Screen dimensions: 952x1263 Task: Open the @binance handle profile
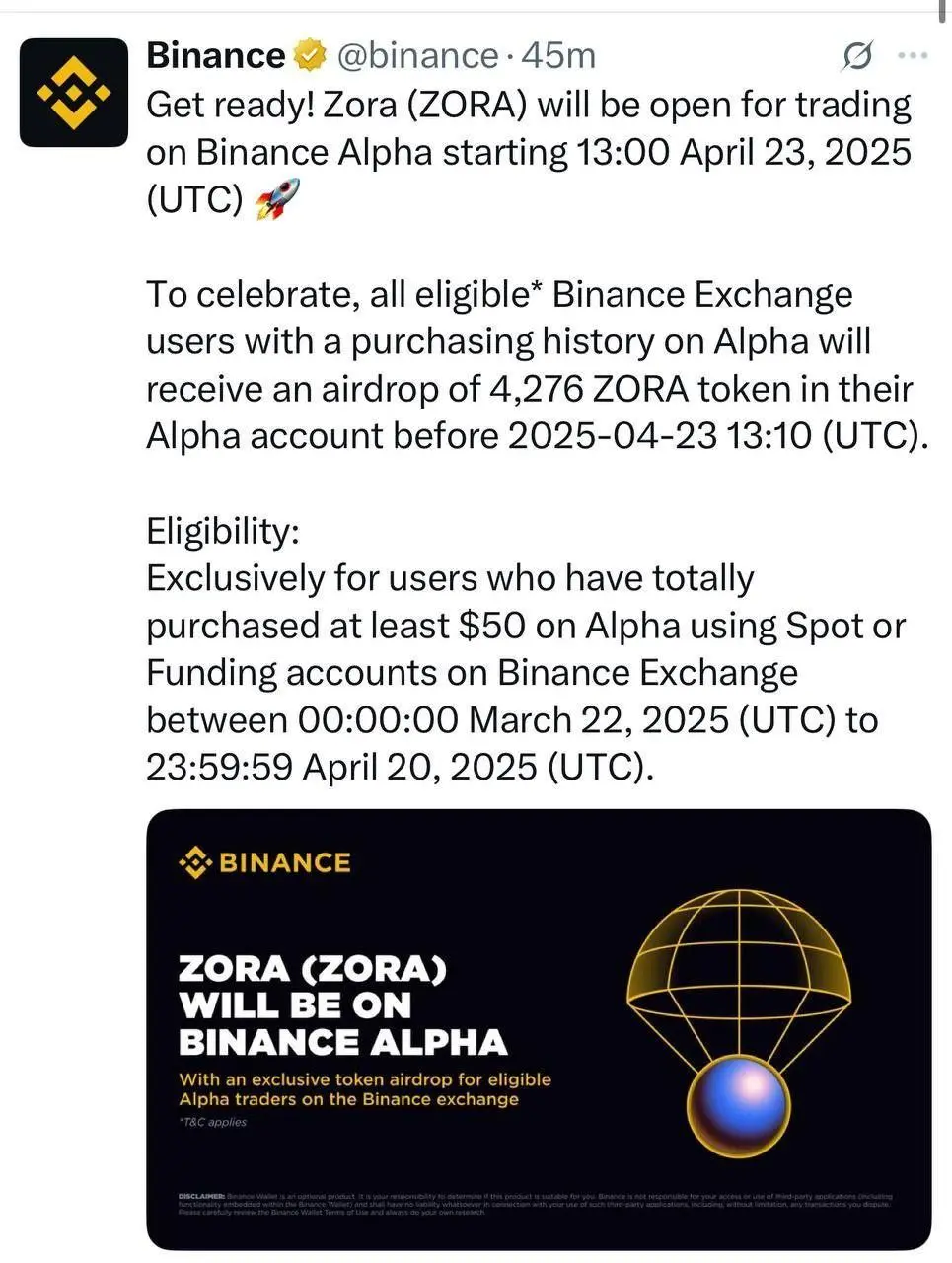coord(416,56)
